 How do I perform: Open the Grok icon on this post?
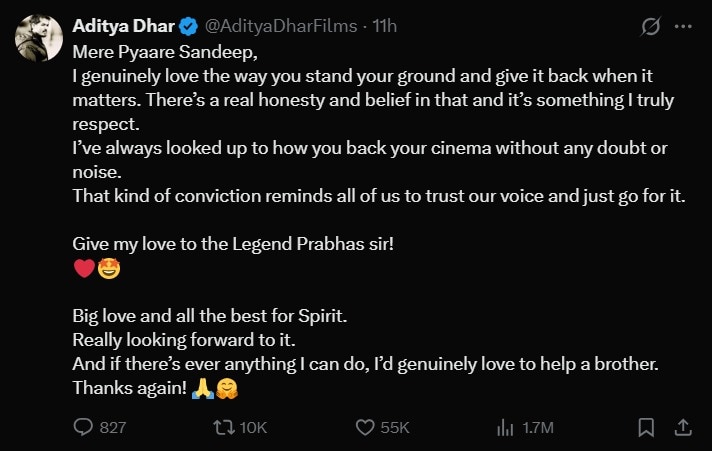[x=649, y=26]
